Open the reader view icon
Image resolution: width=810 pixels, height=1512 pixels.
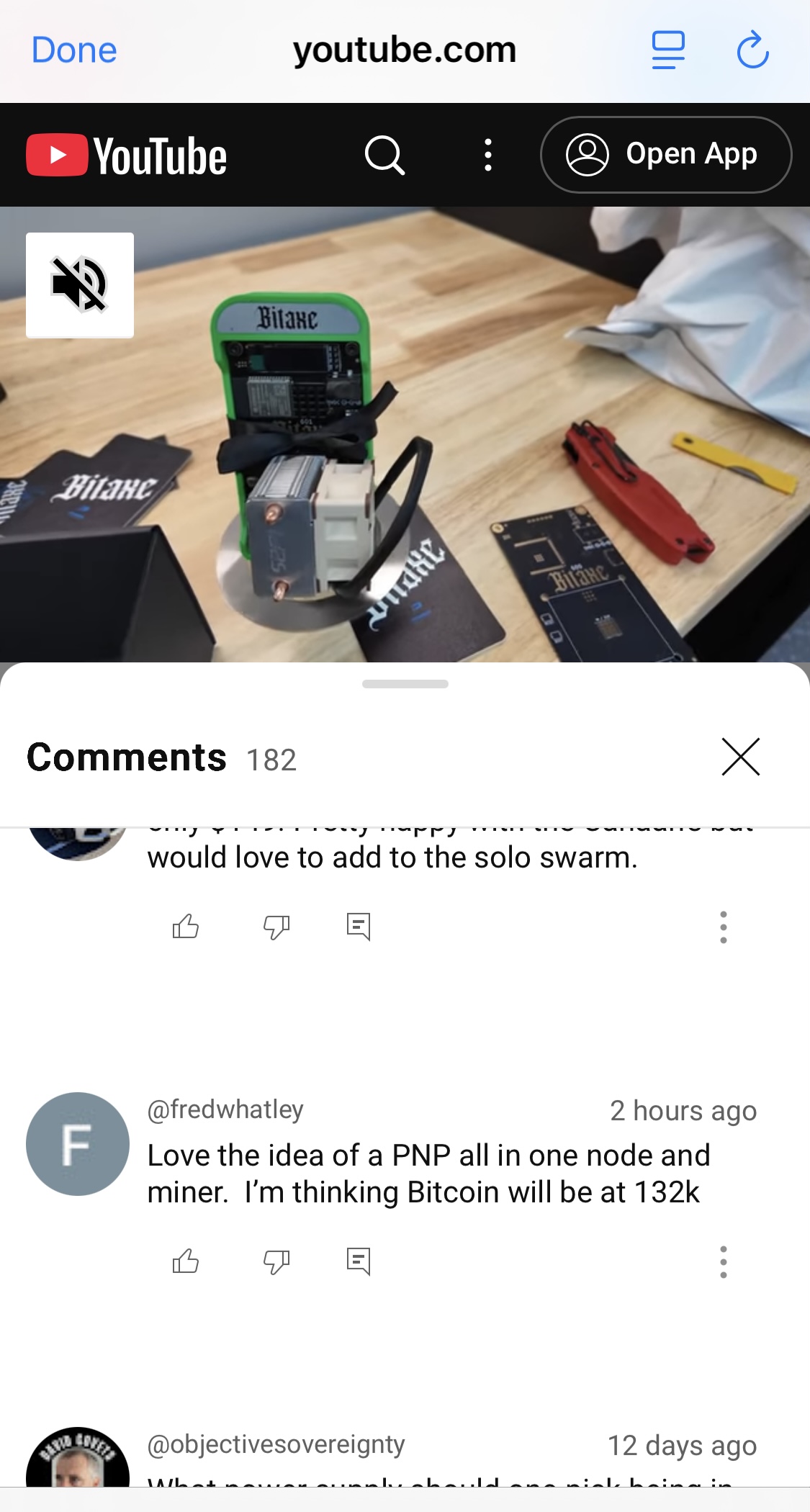(668, 50)
